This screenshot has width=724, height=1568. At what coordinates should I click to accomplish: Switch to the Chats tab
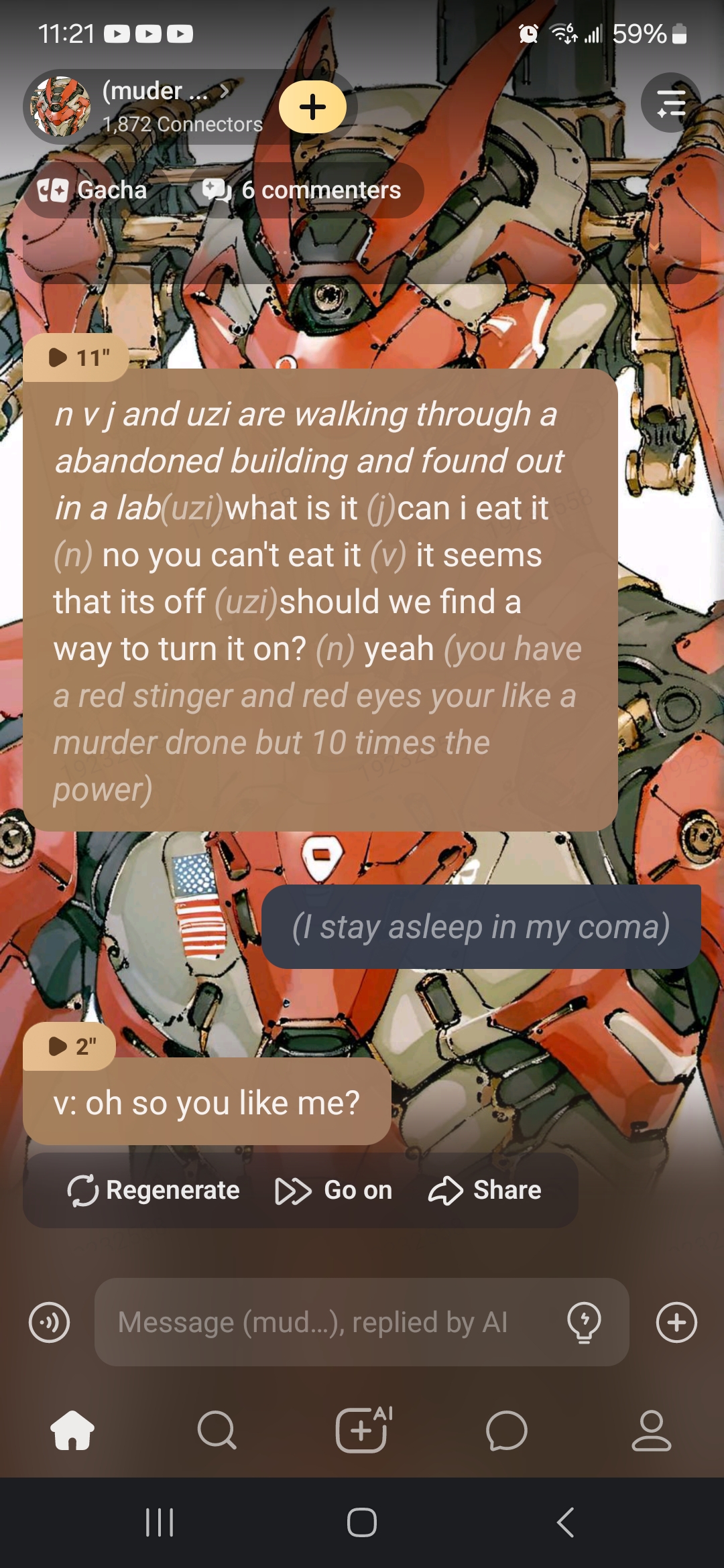pyautogui.click(x=507, y=1430)
